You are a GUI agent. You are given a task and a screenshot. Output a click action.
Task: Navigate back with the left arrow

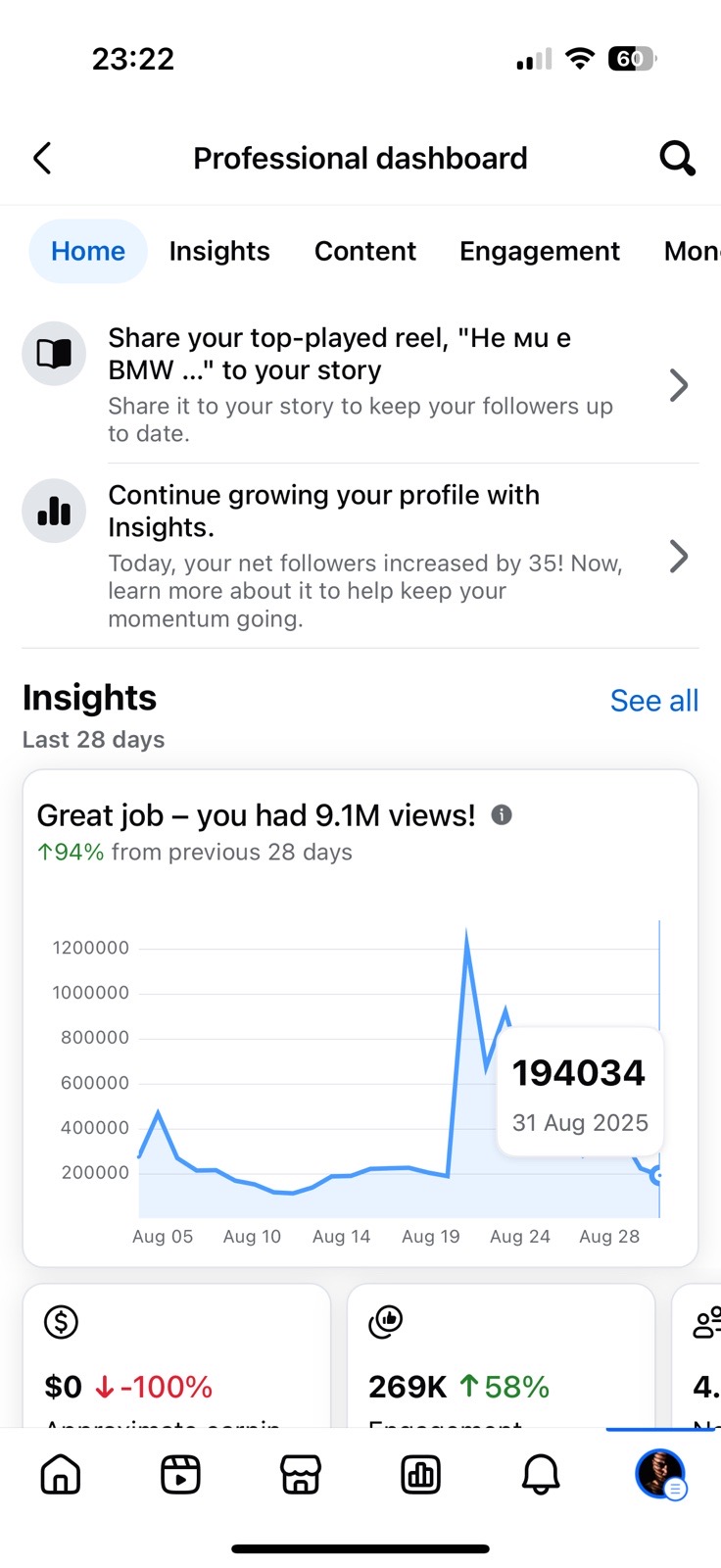(42, 158)
